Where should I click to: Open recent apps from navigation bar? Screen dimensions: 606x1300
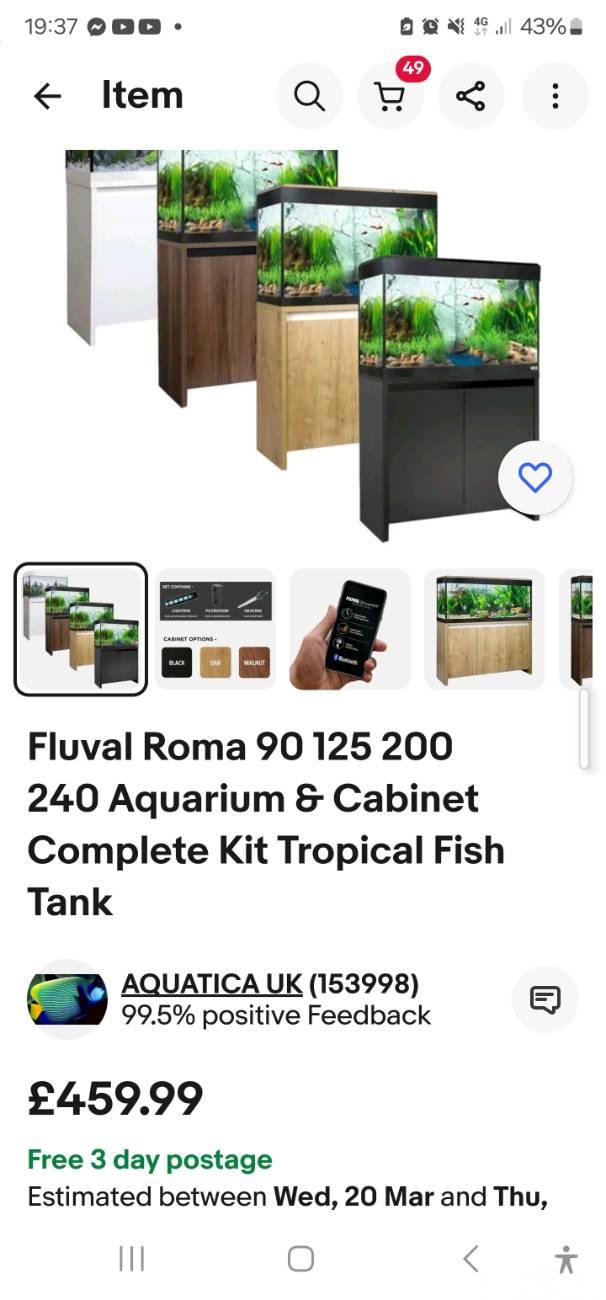(132, 1259)
